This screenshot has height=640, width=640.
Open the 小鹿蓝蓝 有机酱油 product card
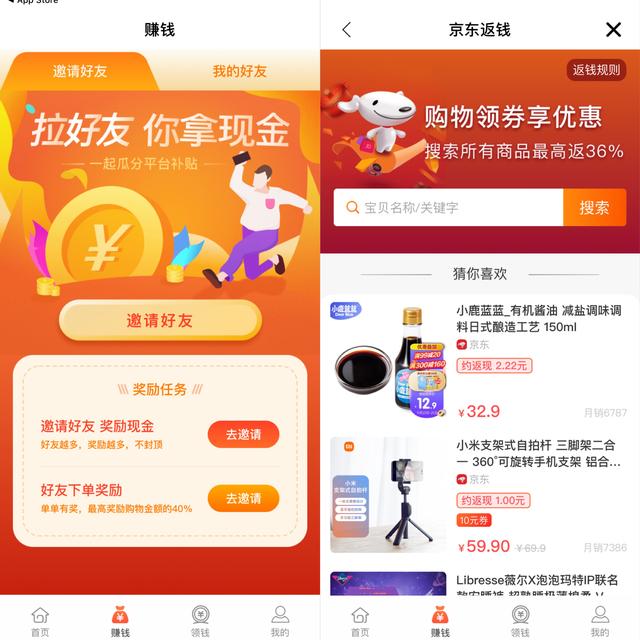(x=480, y=362)
